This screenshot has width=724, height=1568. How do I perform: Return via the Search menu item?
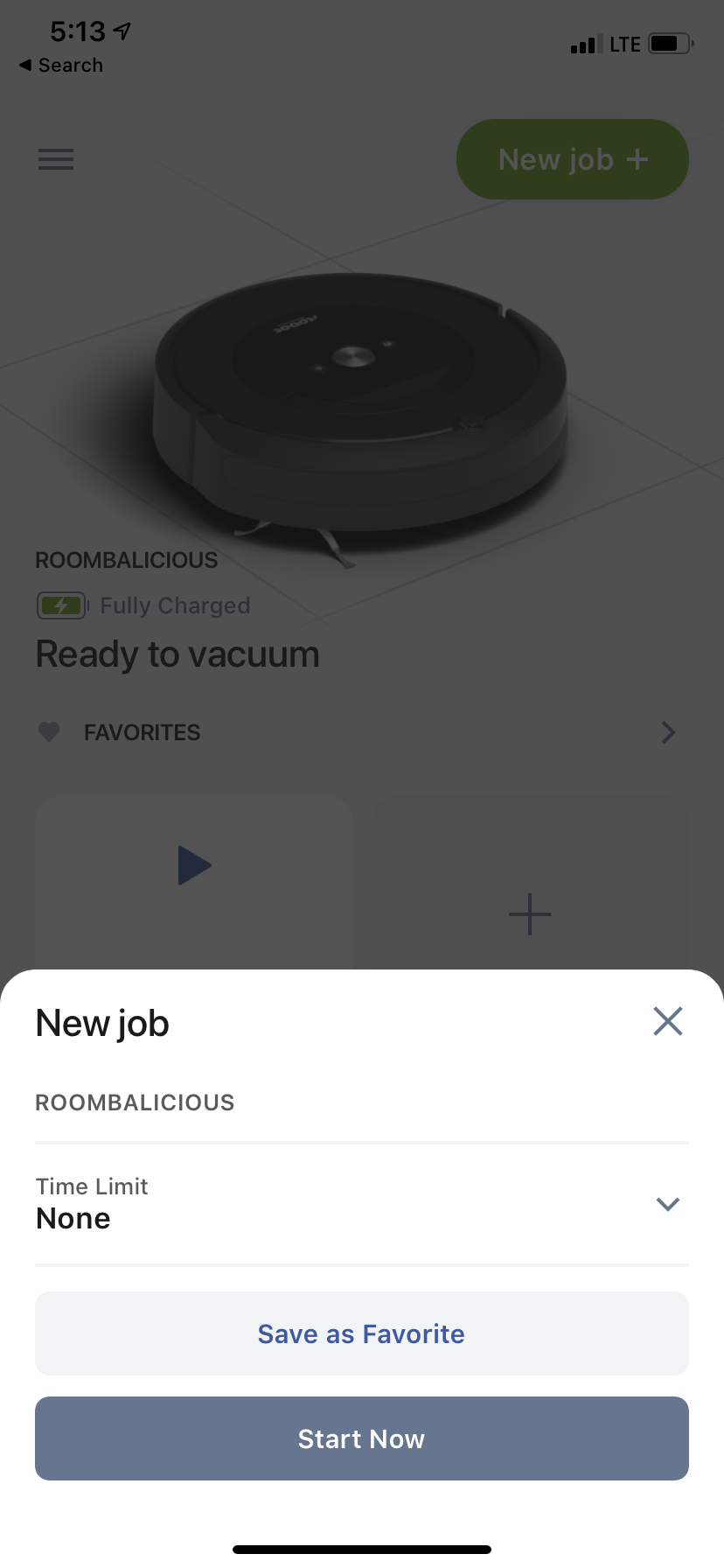pos(59,65)
